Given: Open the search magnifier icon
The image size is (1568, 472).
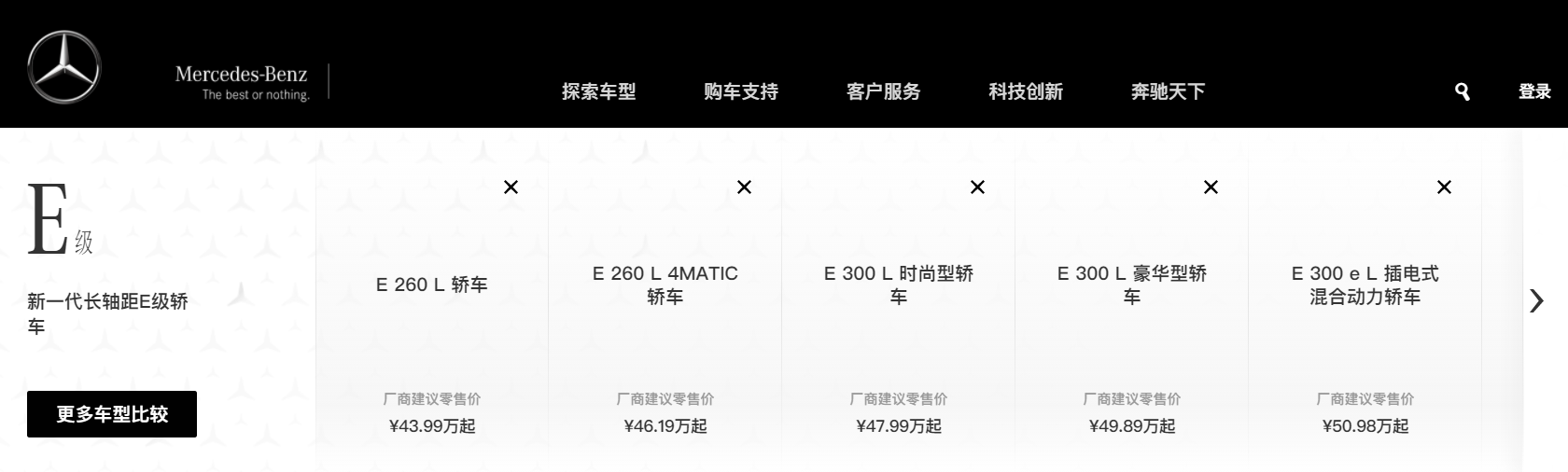Looking at the screenshot, I should click(1463, 91).
